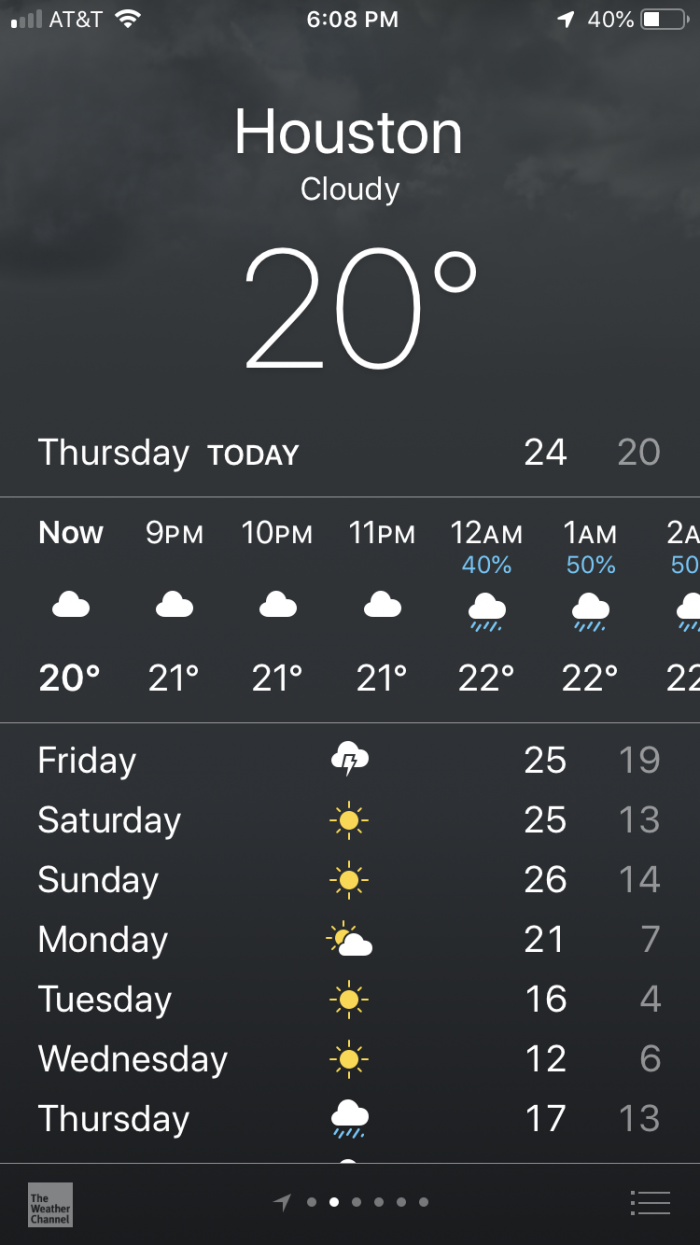Open the city list menu icon
Viewport: 700px width, 1245px height.
[650, 1202]
